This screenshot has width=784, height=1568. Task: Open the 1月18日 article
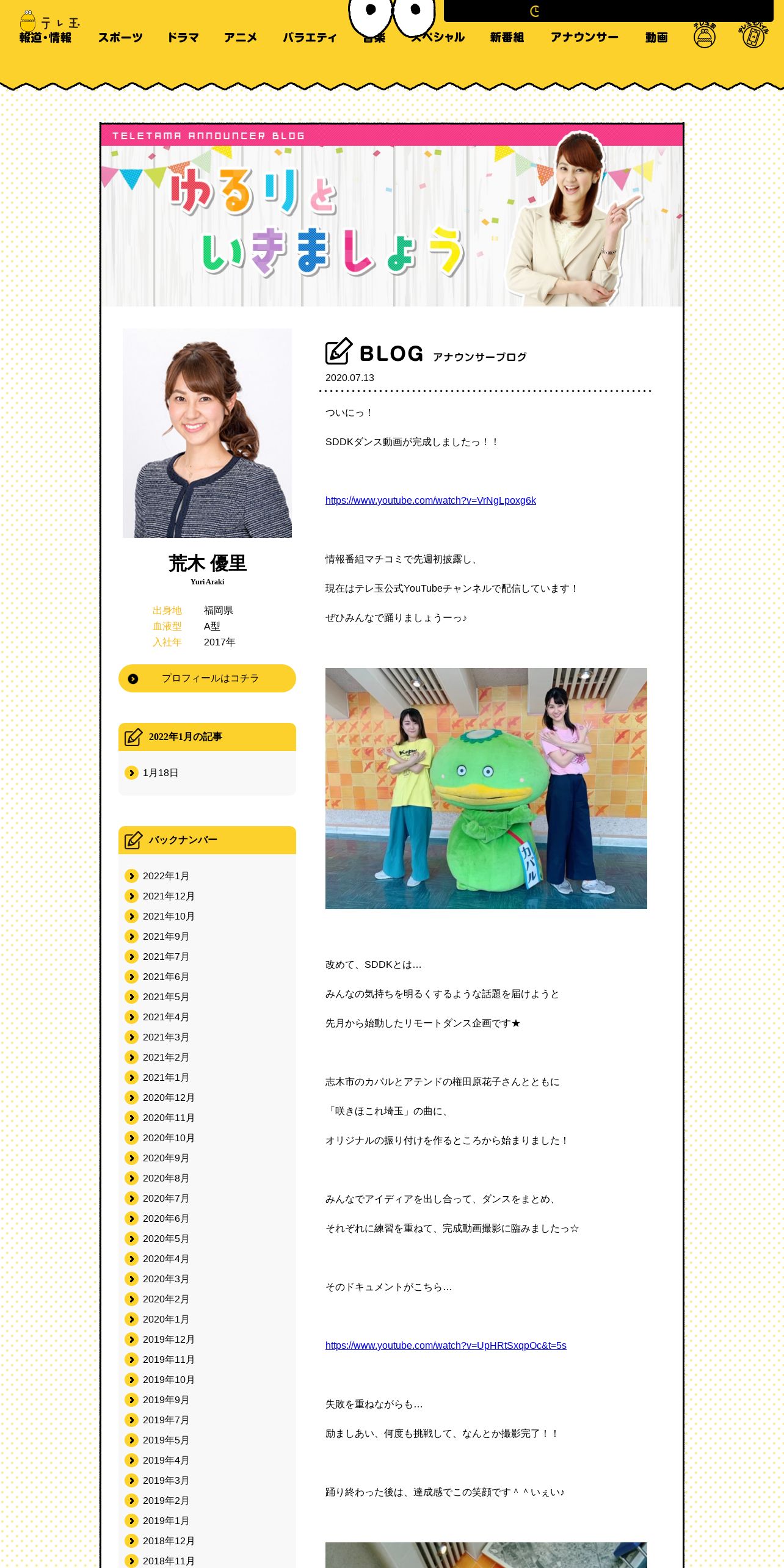(x=160, y=773)
